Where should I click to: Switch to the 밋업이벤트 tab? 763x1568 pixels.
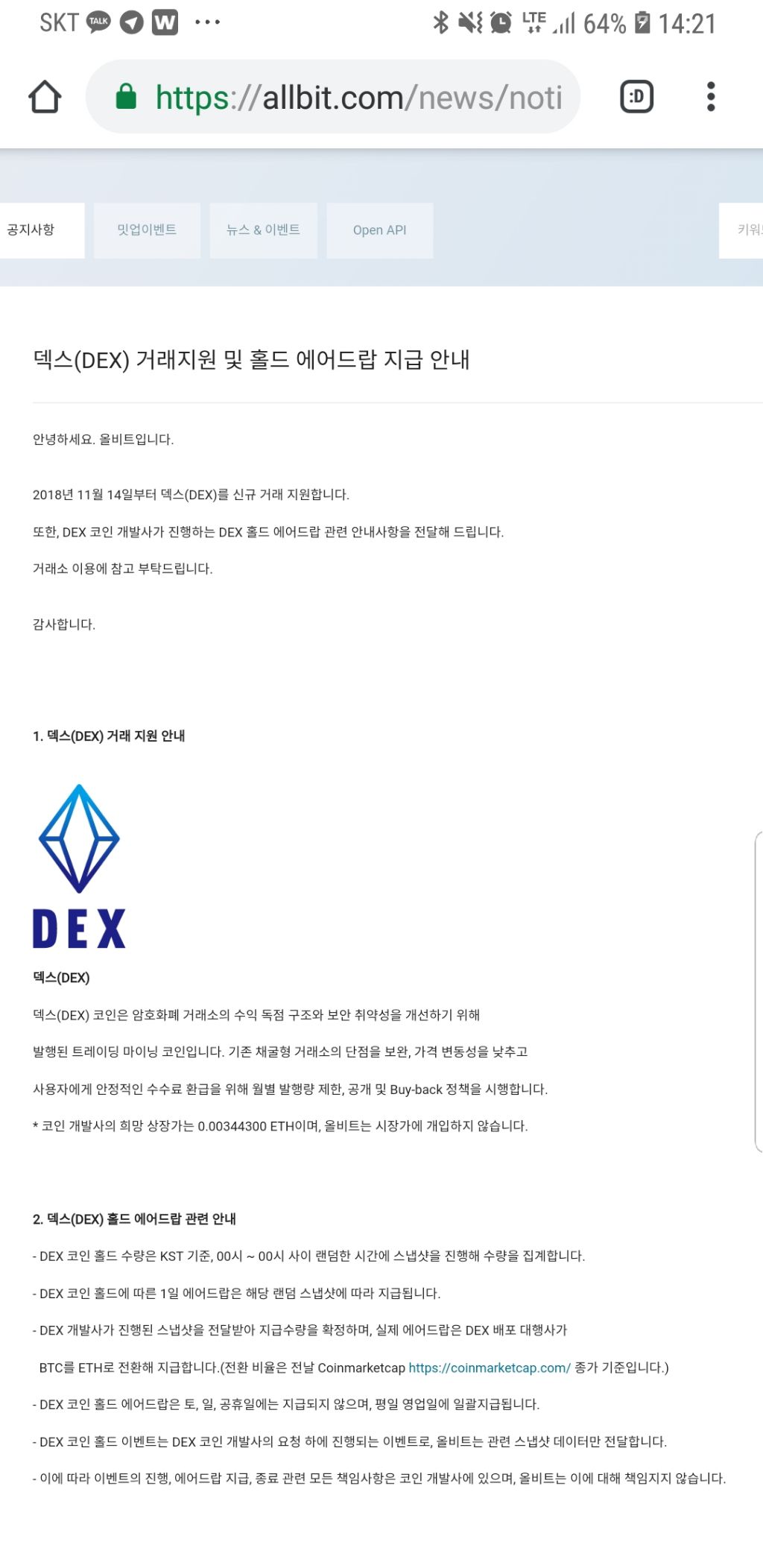point(147,230)
